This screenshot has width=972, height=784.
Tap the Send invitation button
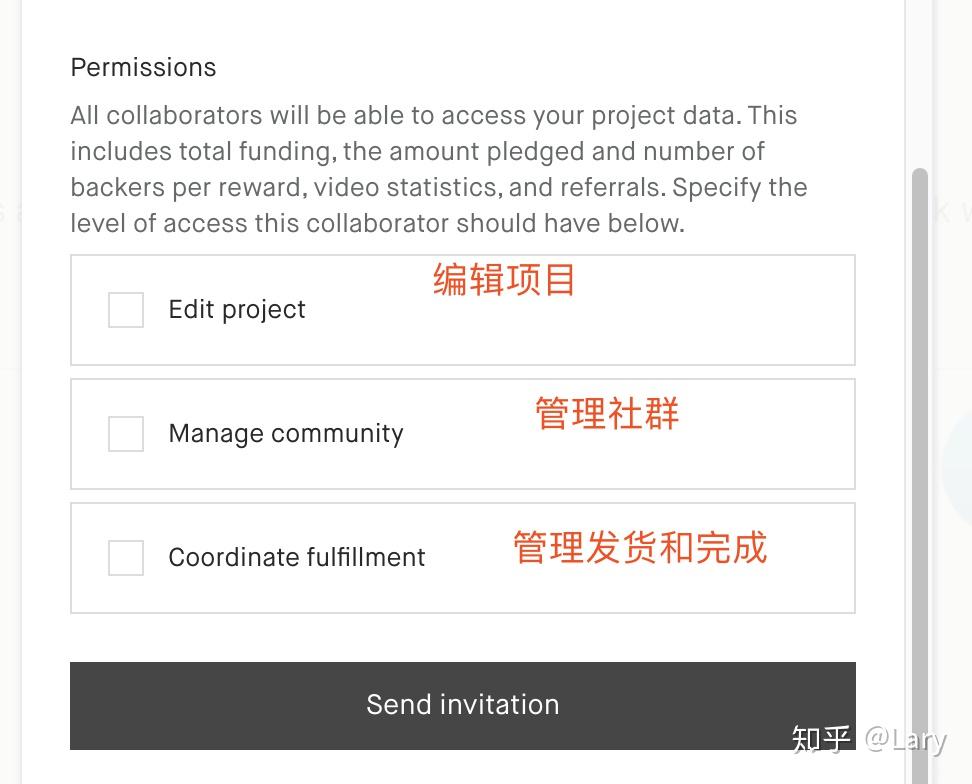tap(462, 705)
